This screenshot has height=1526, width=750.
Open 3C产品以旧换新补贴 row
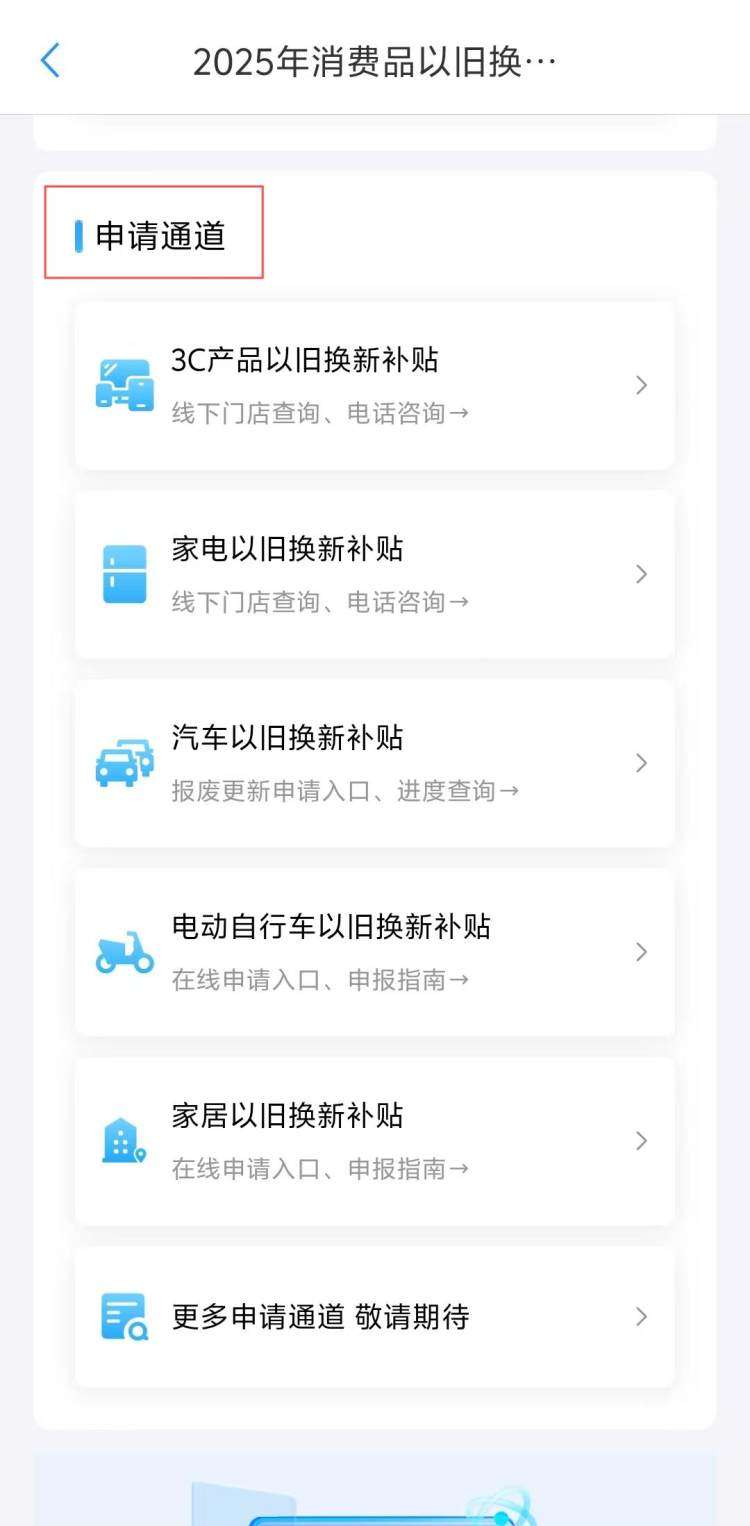click(375, 385)
